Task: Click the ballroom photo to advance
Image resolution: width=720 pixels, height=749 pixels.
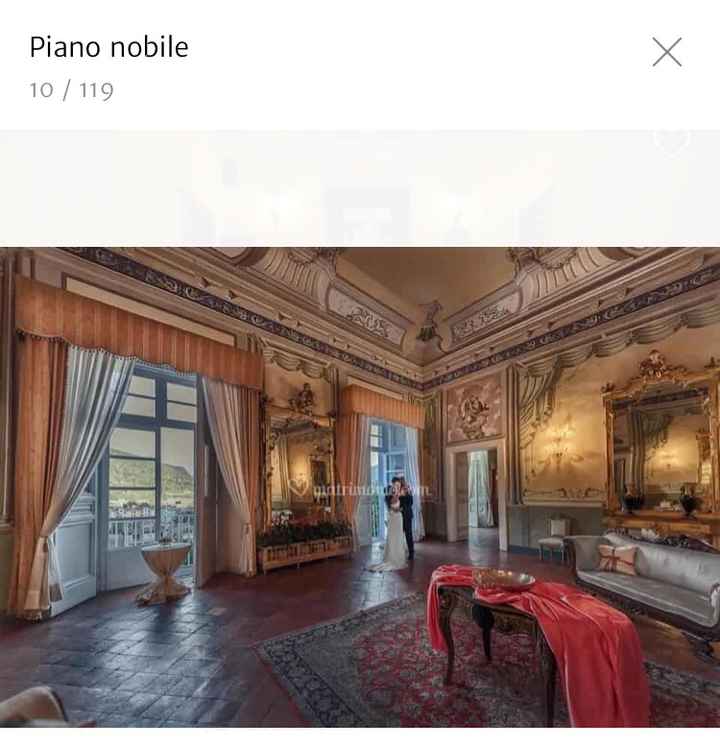Action: pyautogui.click(x=360, y=480)
